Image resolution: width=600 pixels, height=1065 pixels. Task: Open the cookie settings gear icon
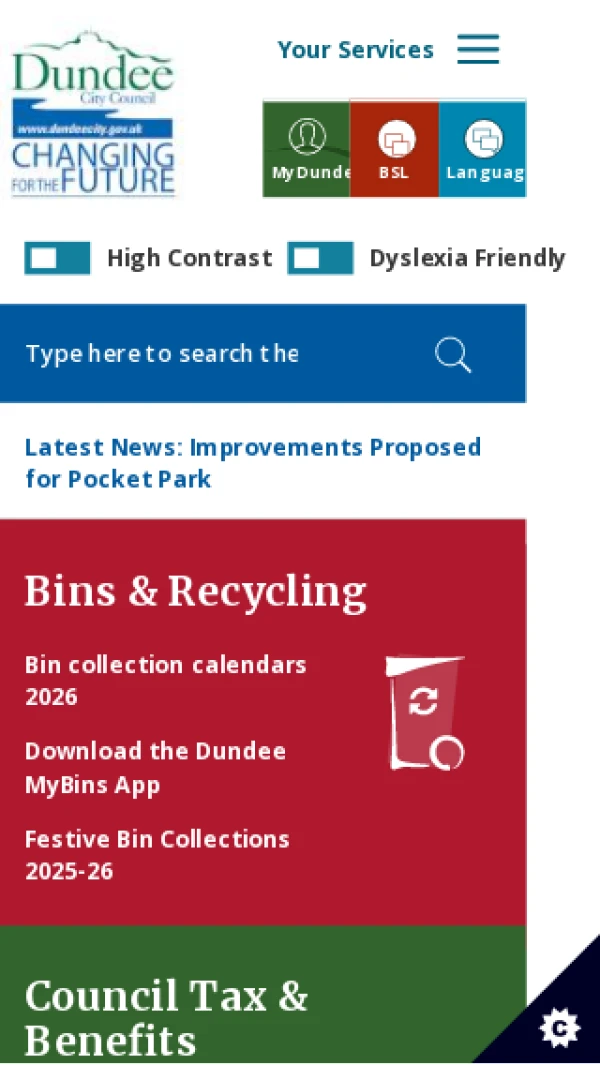560,1027
